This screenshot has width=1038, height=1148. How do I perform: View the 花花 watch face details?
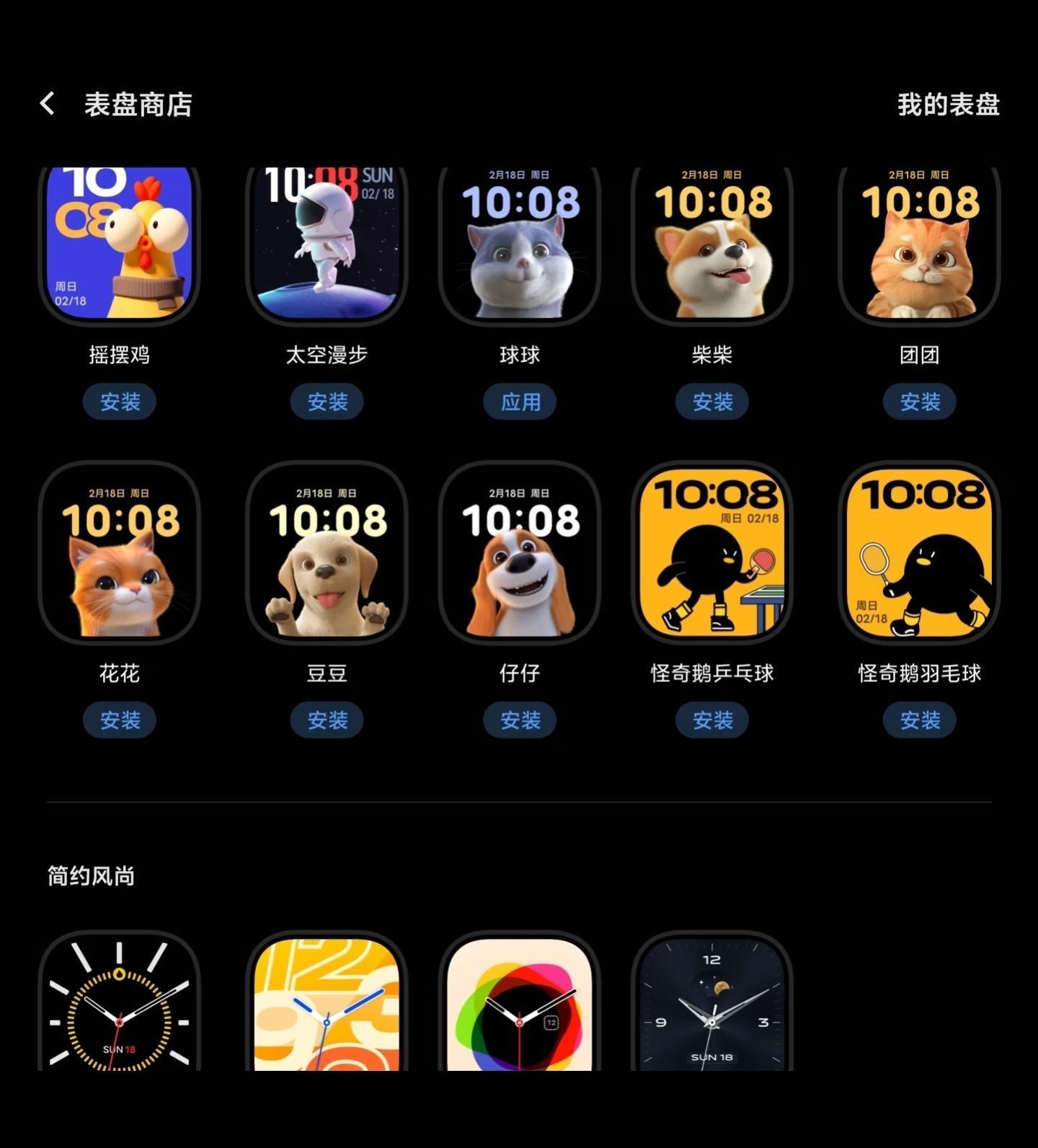[x=120, y=552]
